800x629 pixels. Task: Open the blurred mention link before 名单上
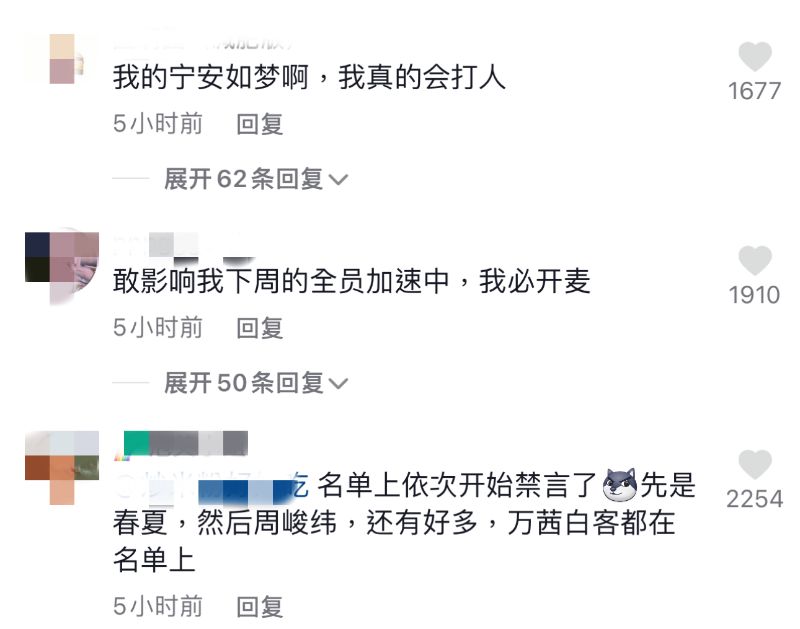coord(211,486)
